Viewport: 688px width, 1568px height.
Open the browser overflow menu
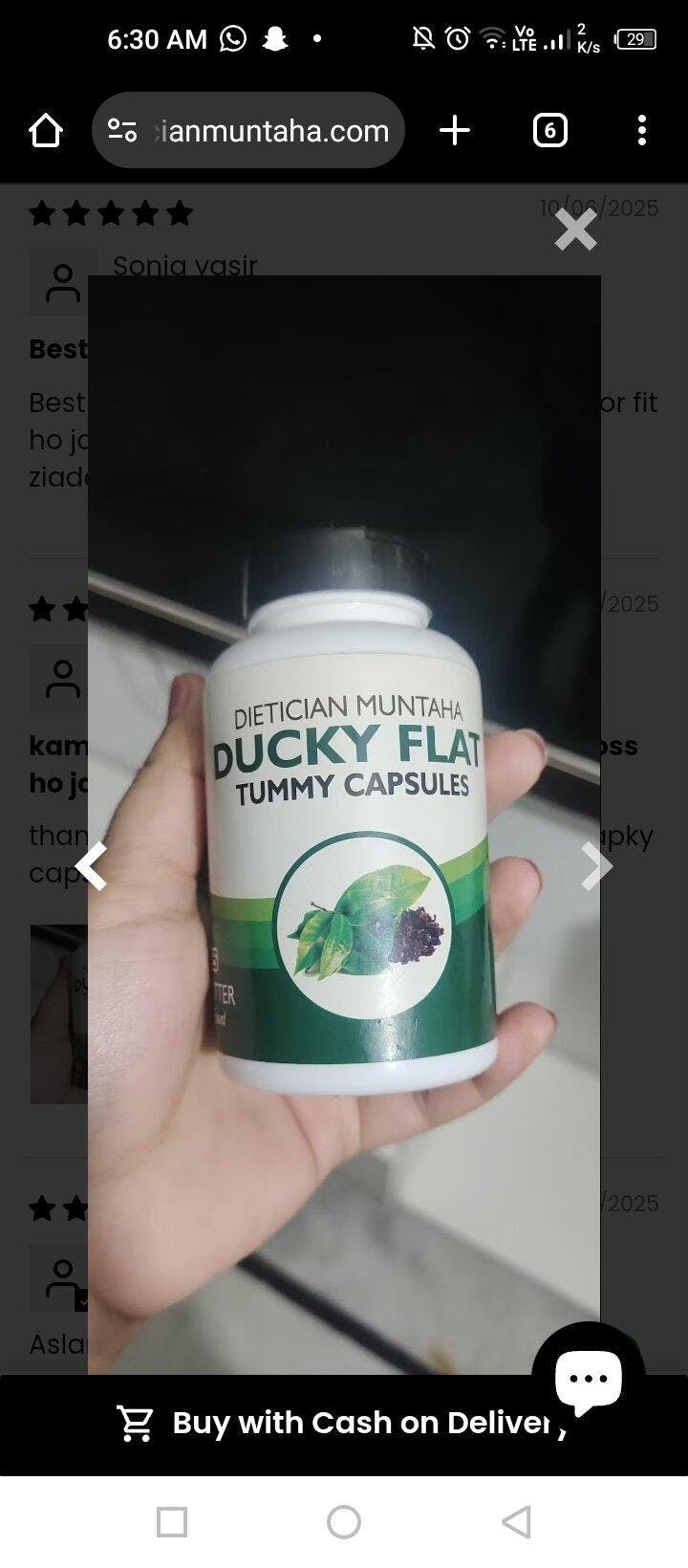click(641, 131)
